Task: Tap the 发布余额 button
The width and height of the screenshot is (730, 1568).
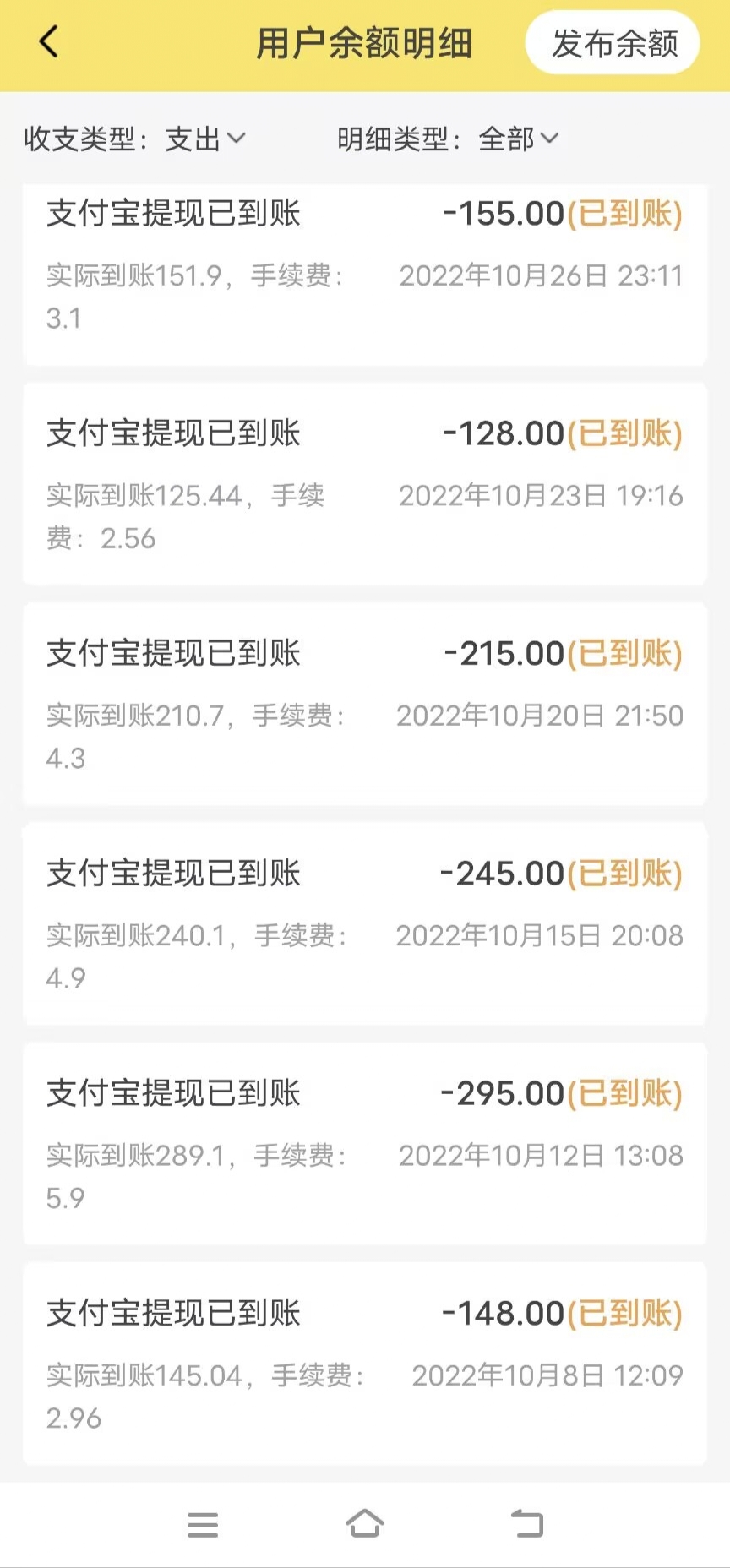Action: pyautogui.click(x=613, y=43)
